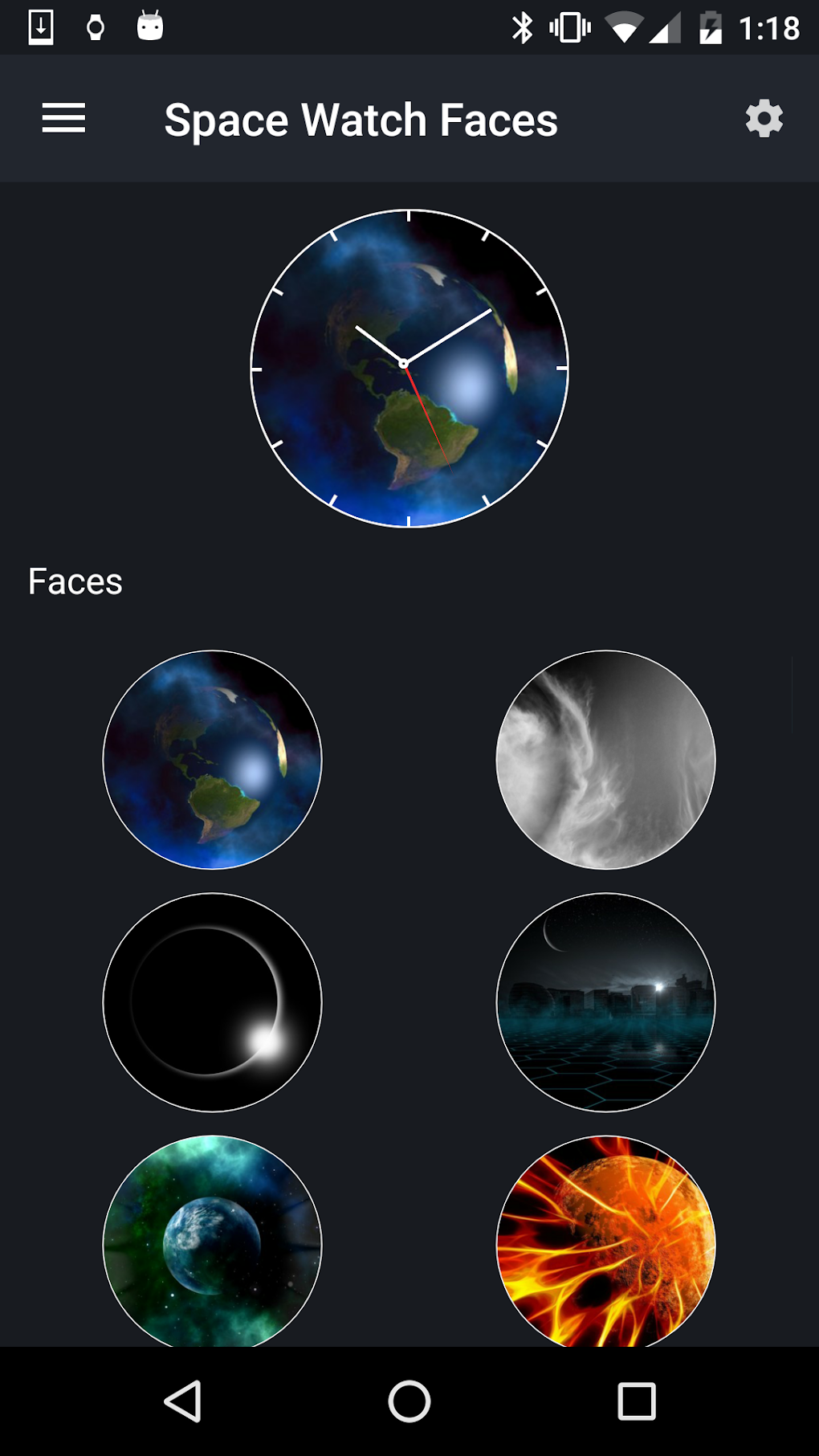Open the settings gear
This screenshot has height=1456, width=819.
[x=764, y=119]
